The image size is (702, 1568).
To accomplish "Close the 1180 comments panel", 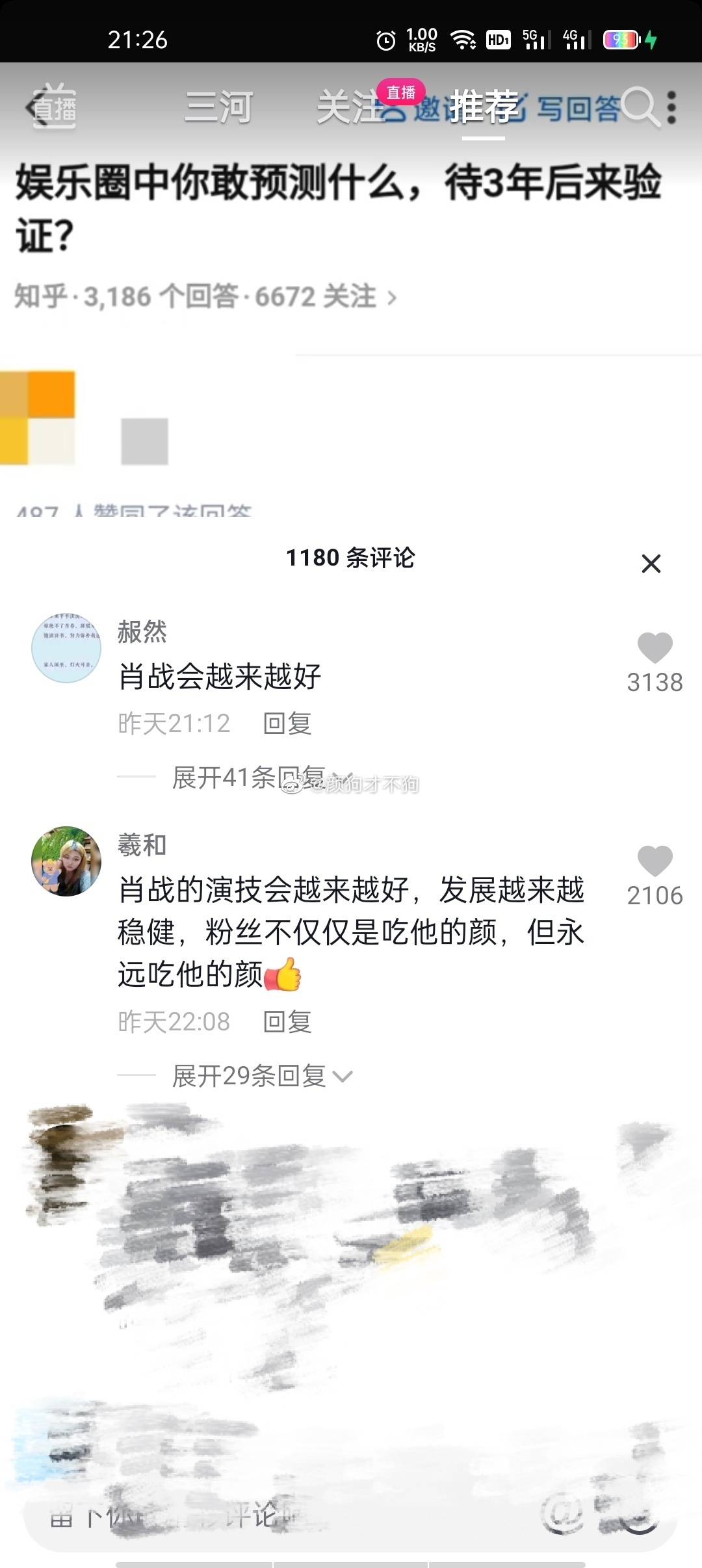I will (651, 563).
